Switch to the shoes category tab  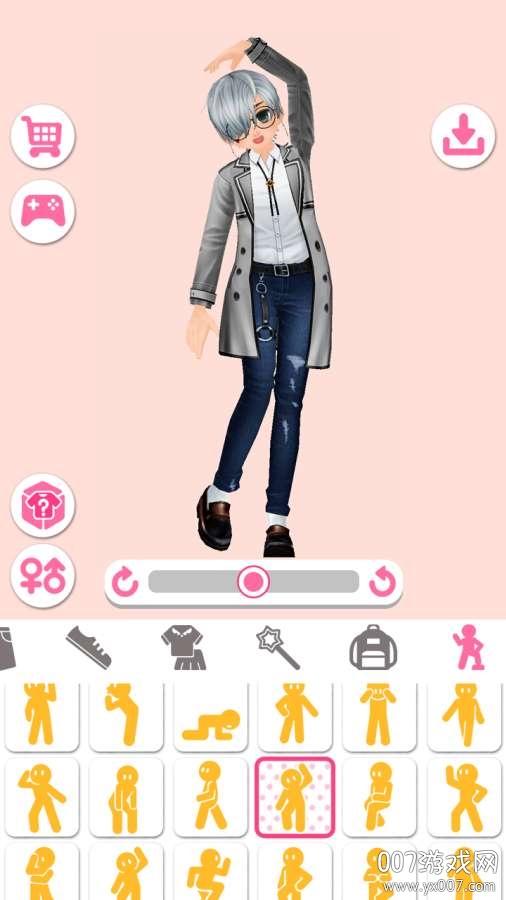point(88,647)
